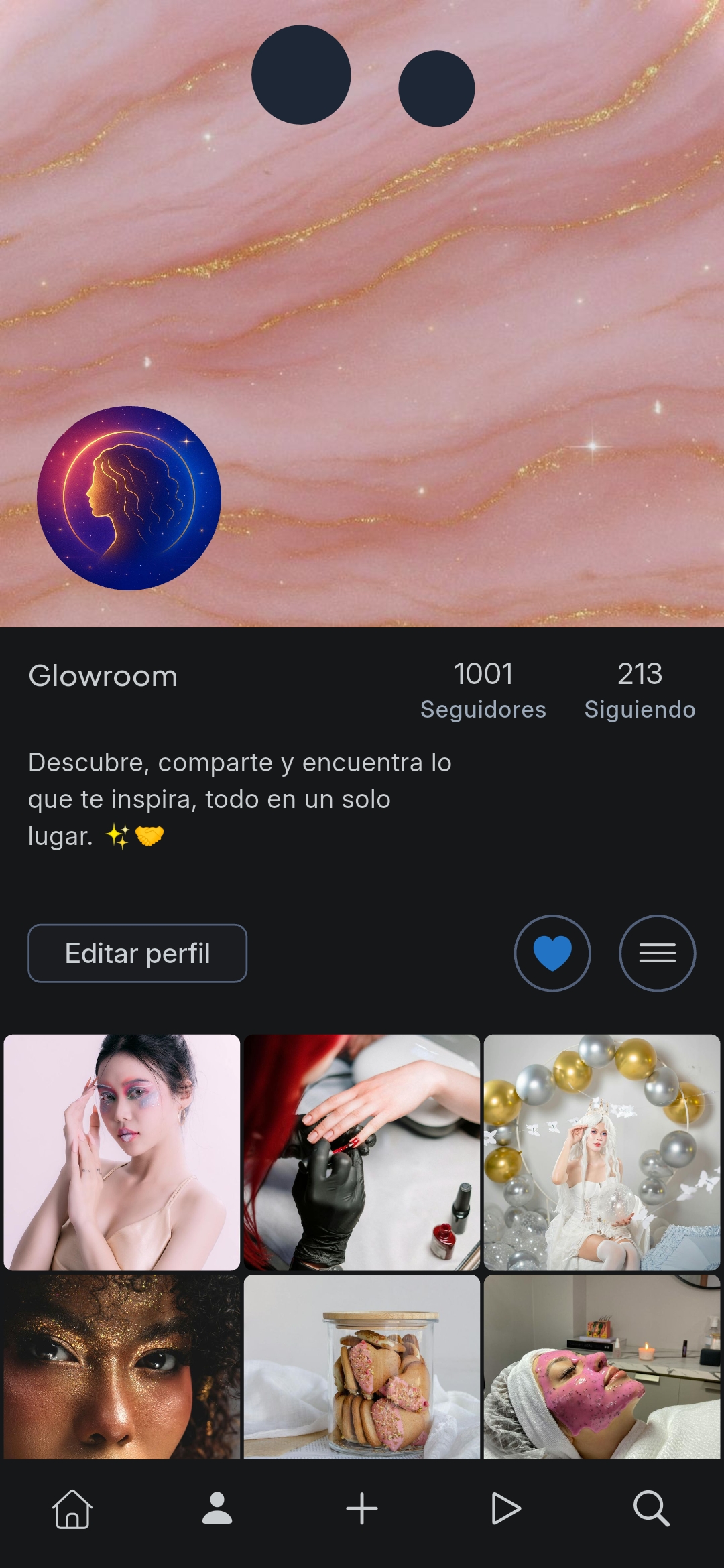Open videos via the play icon
The image size is (724, 1568).
[507, 1509]
